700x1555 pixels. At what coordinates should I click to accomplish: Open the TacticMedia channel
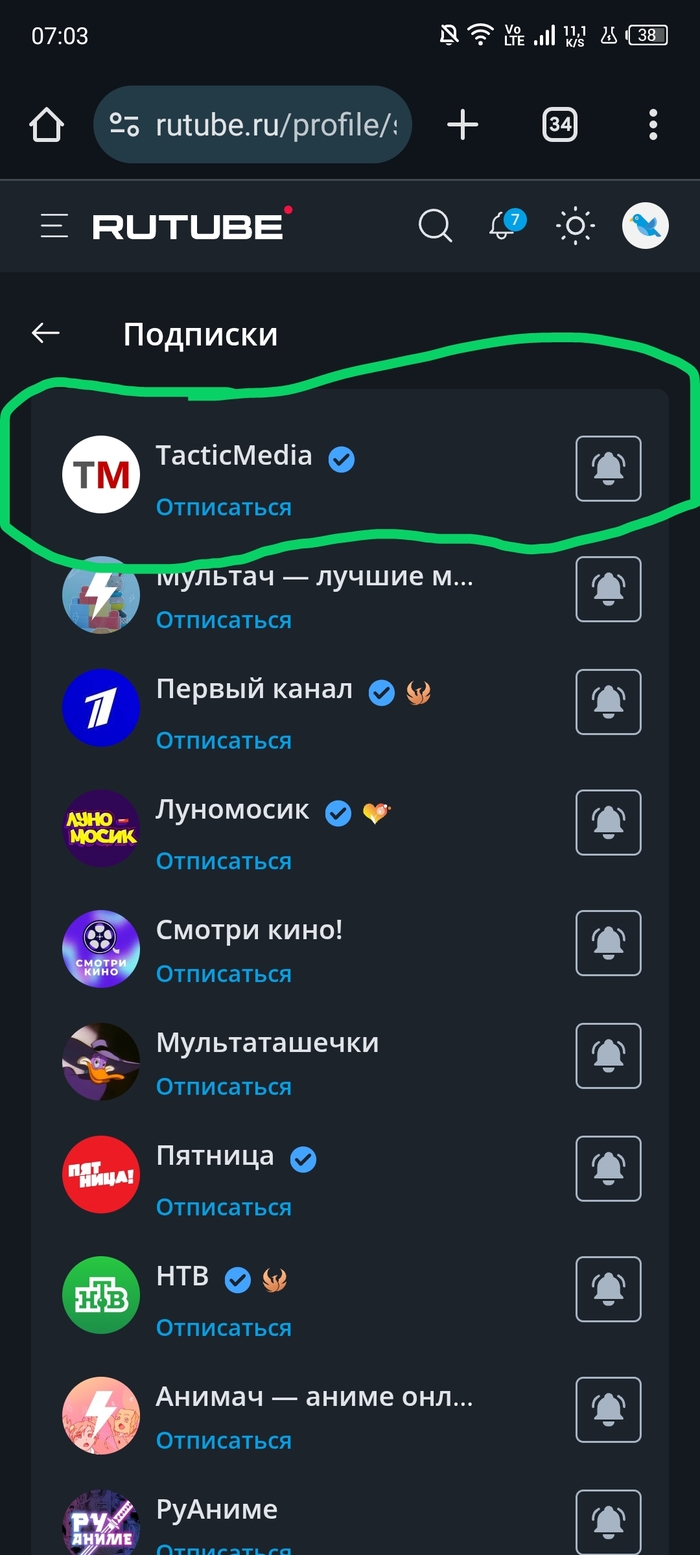(234, 456)
